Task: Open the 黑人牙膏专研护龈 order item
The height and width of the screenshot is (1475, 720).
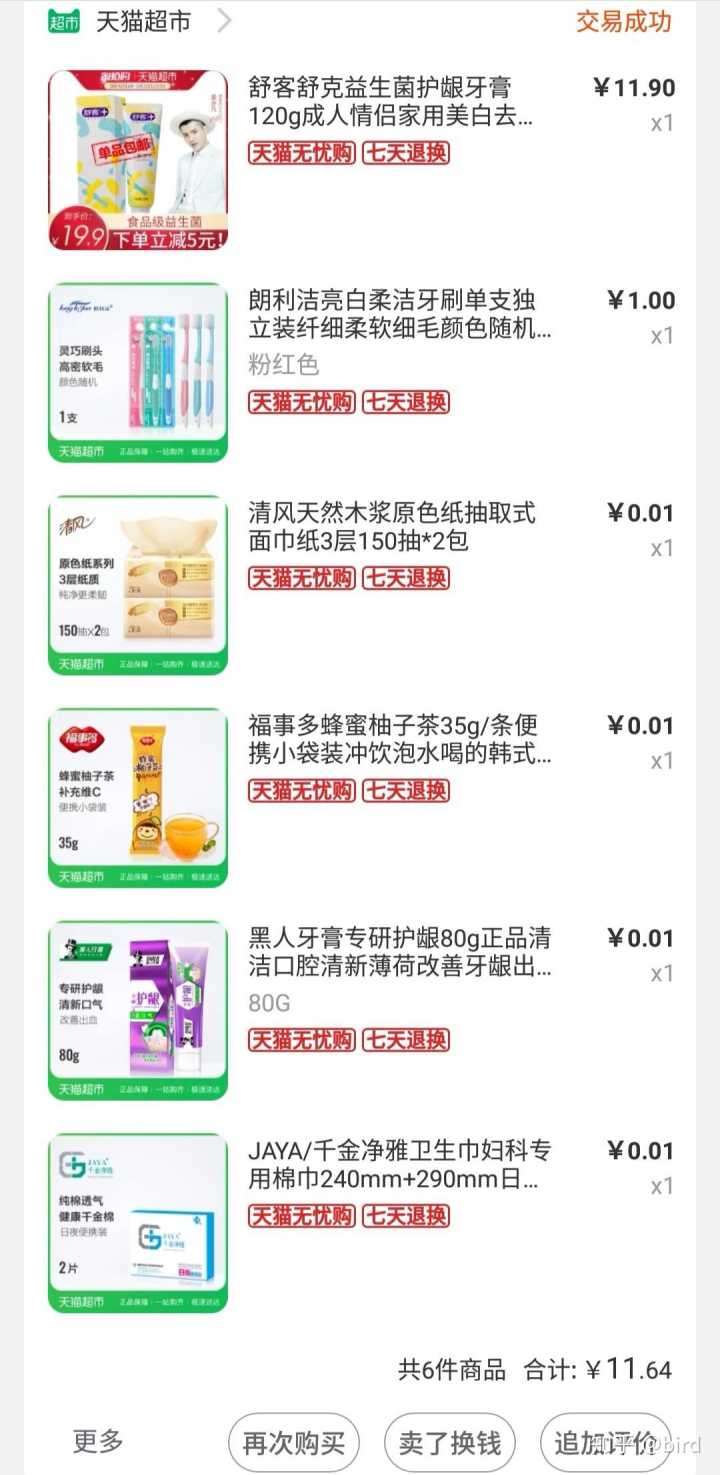Action: click(x=399, y=953)
